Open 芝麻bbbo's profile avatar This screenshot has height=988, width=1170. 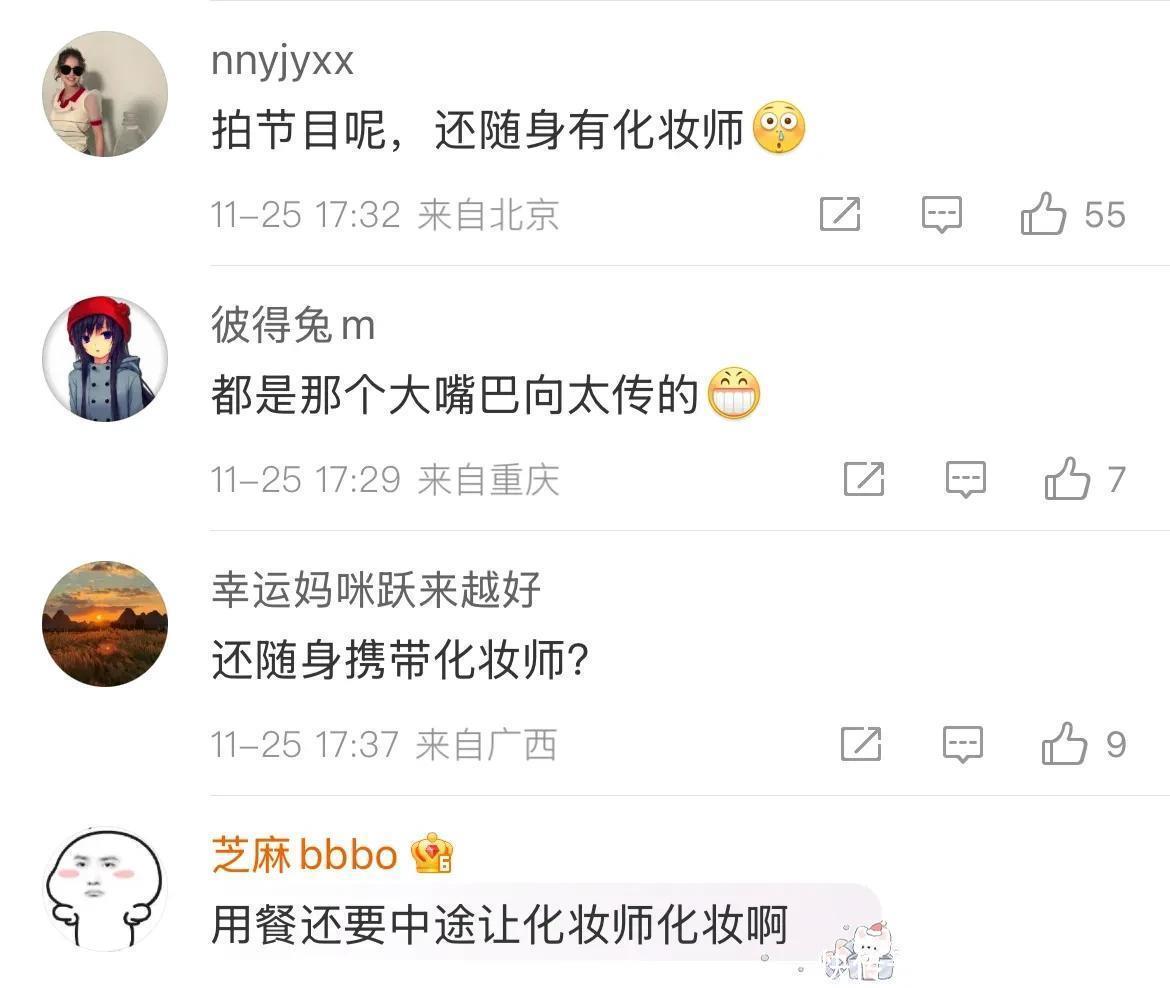point(104,889)
